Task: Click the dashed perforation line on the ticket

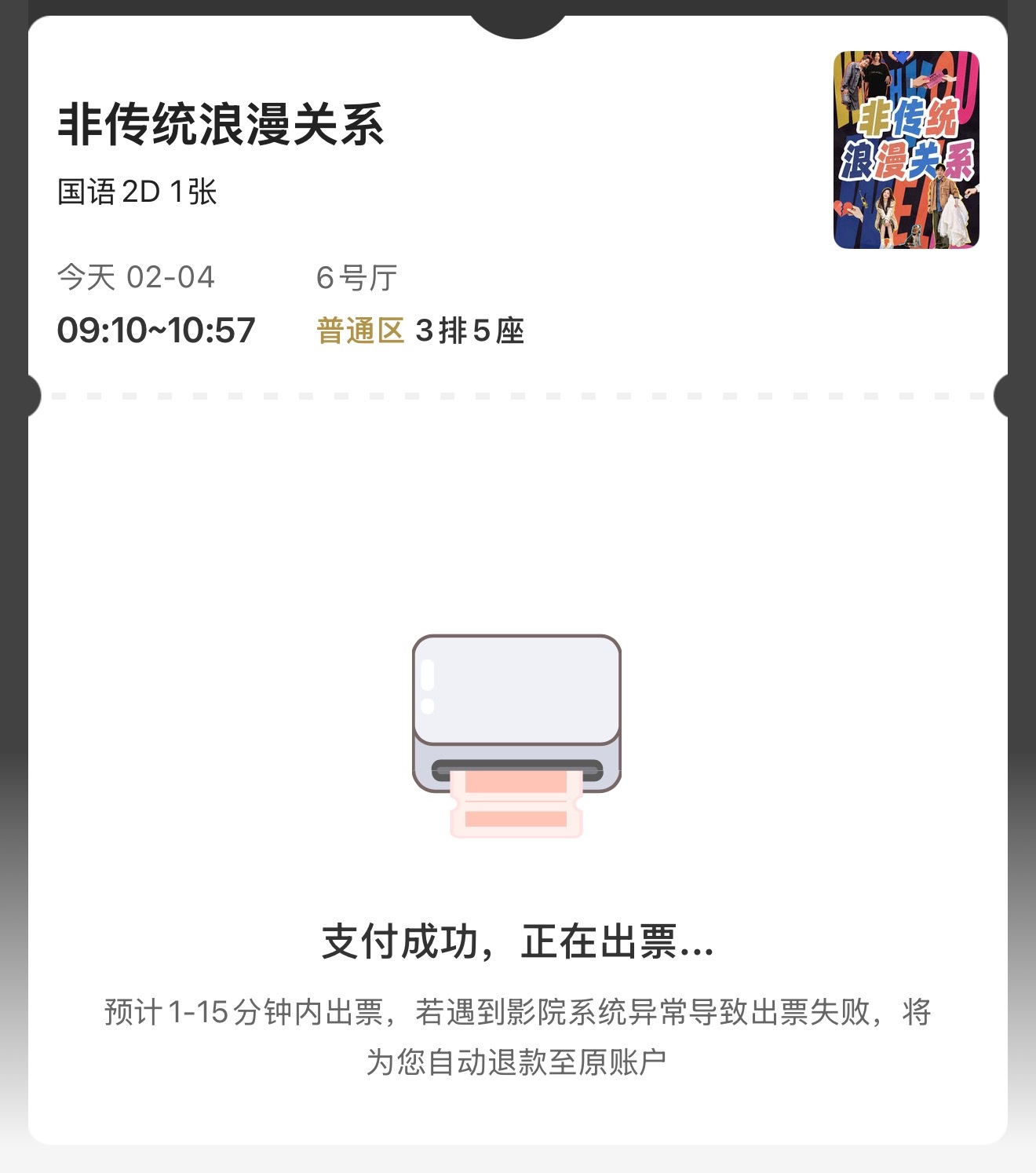Action: tap(518, 396)
